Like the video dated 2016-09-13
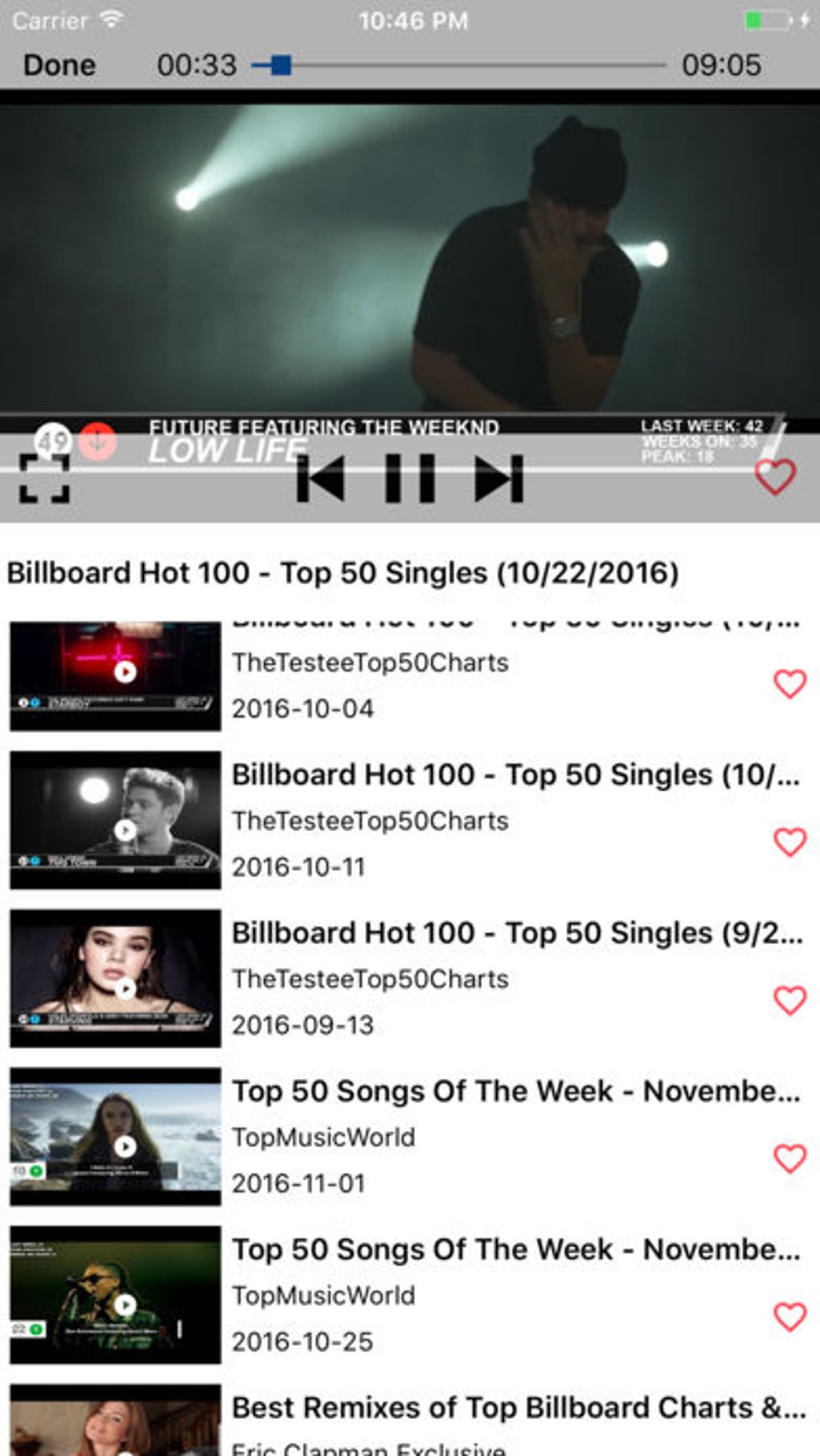 click(789, 1000)
